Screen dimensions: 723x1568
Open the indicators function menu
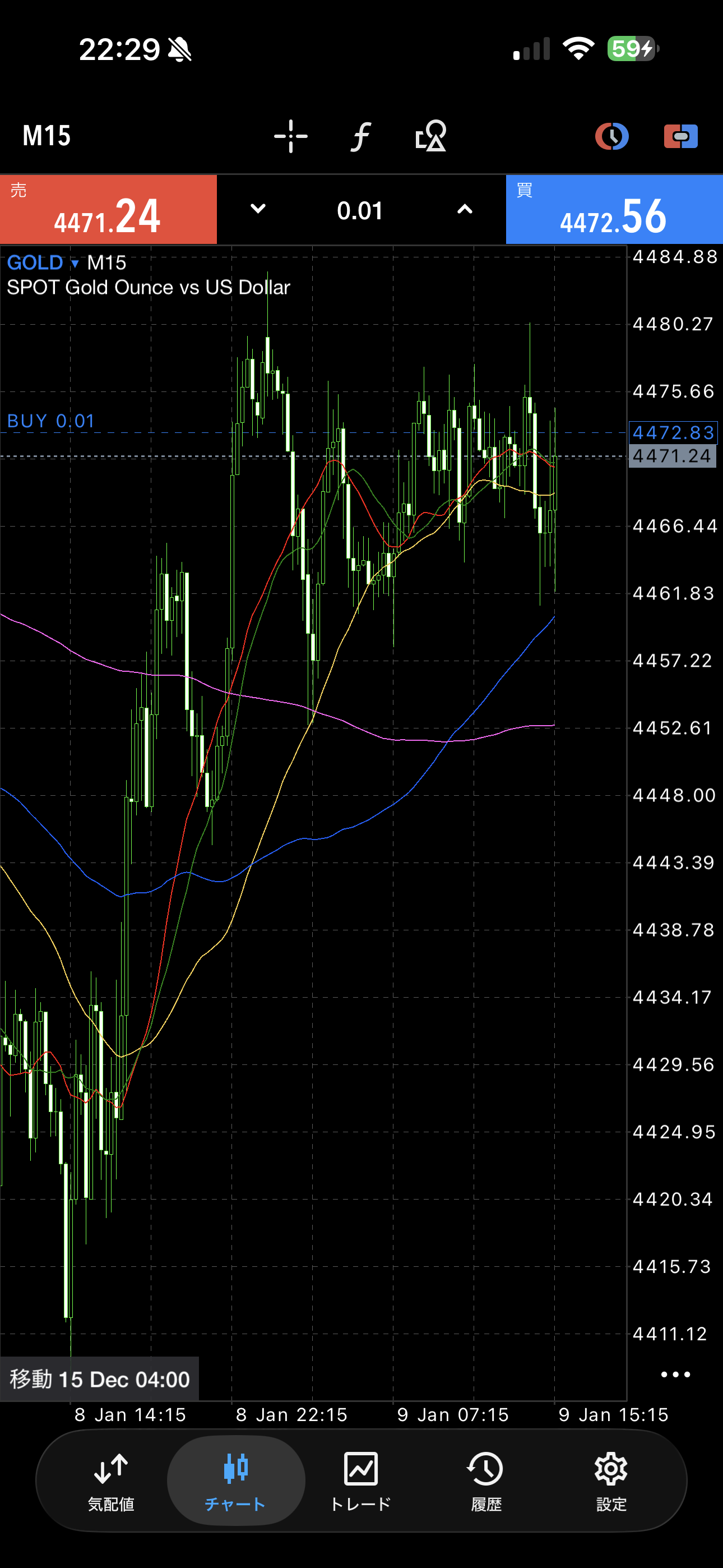pyautogui.click(x=360, y=136)
